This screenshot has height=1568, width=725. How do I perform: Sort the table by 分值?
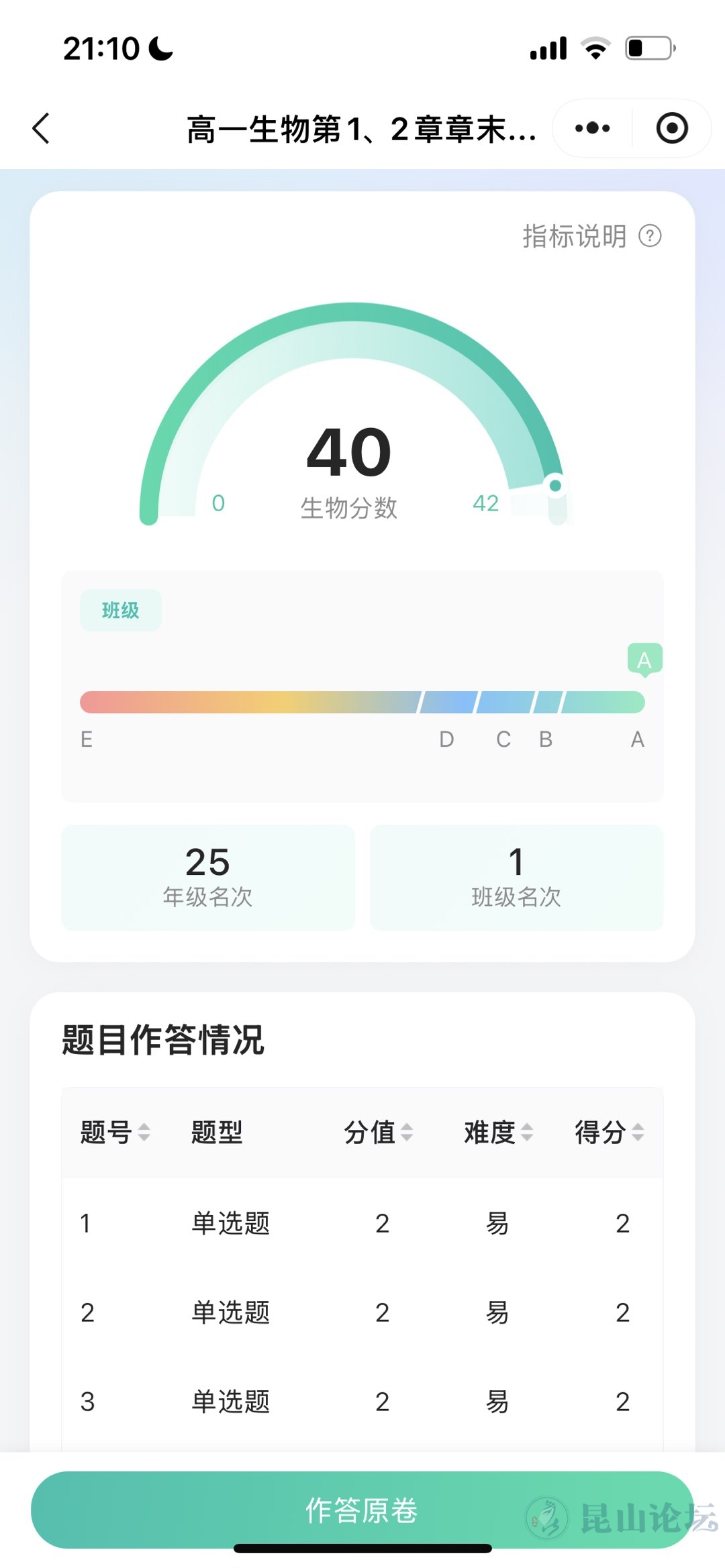pyautogui.click(x=379, y=1133)
